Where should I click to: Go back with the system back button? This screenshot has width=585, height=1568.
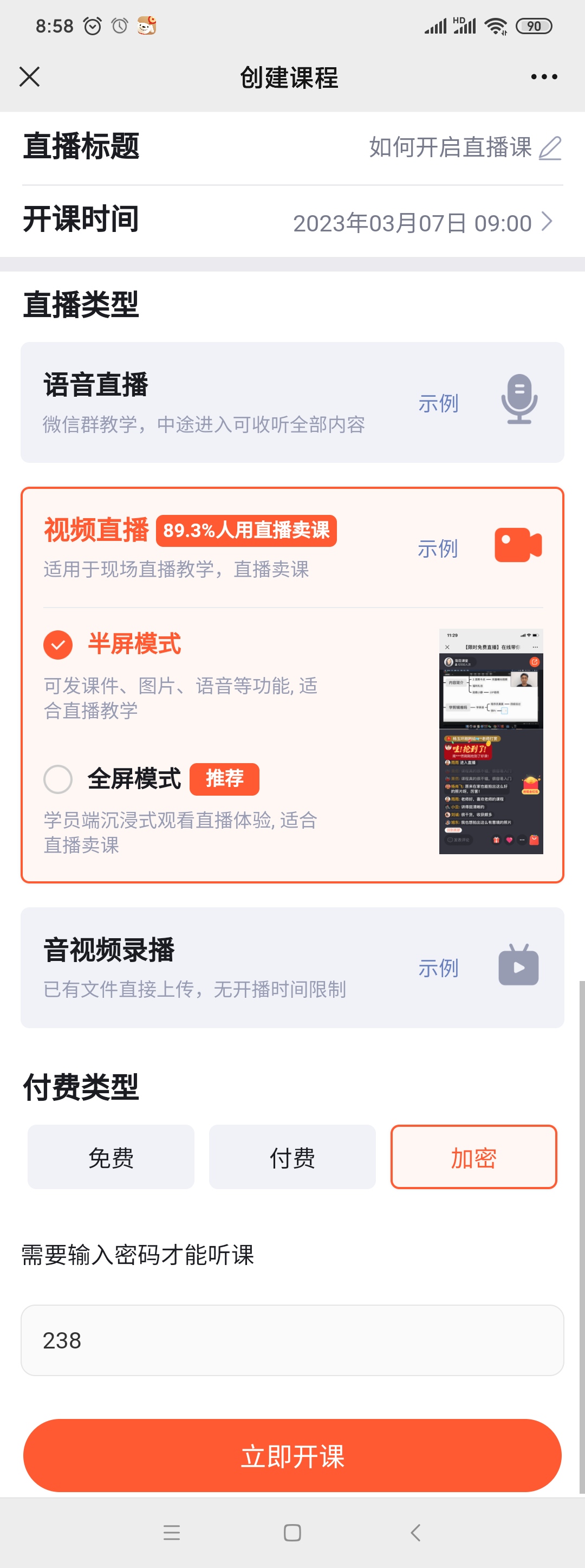(x=416, y=1533)
